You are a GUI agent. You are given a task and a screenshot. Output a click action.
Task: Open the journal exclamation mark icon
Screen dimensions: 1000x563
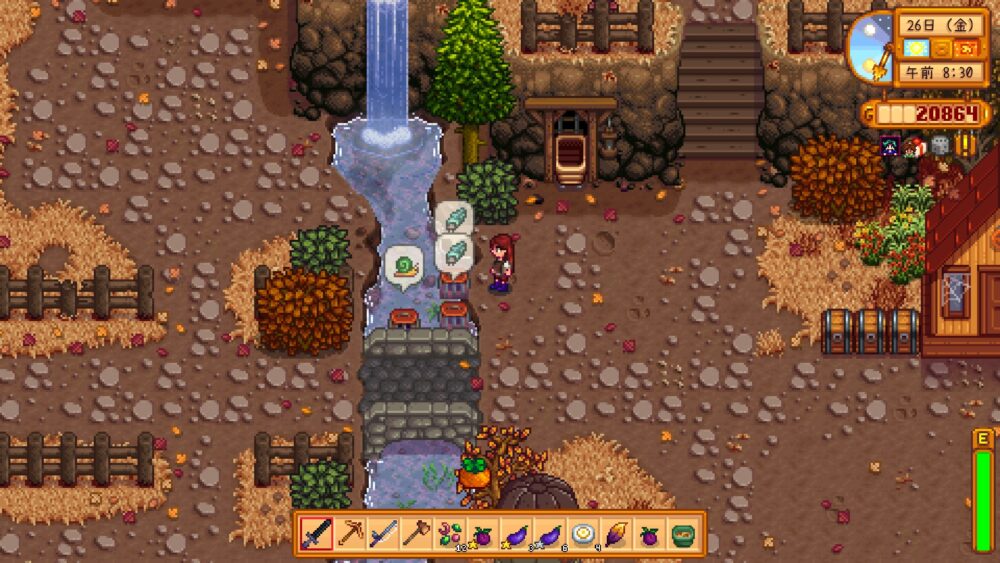[x=966, y=146]
